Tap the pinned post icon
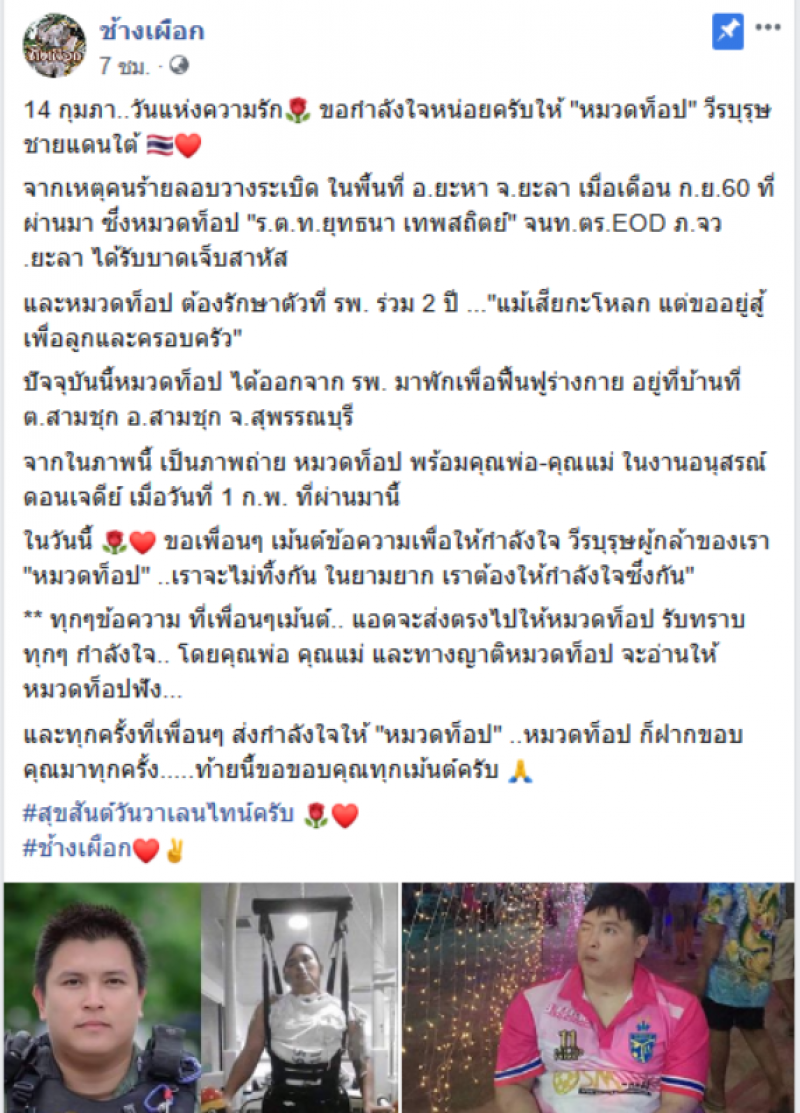The image size is (800, 1113). [x=728, y=32]
